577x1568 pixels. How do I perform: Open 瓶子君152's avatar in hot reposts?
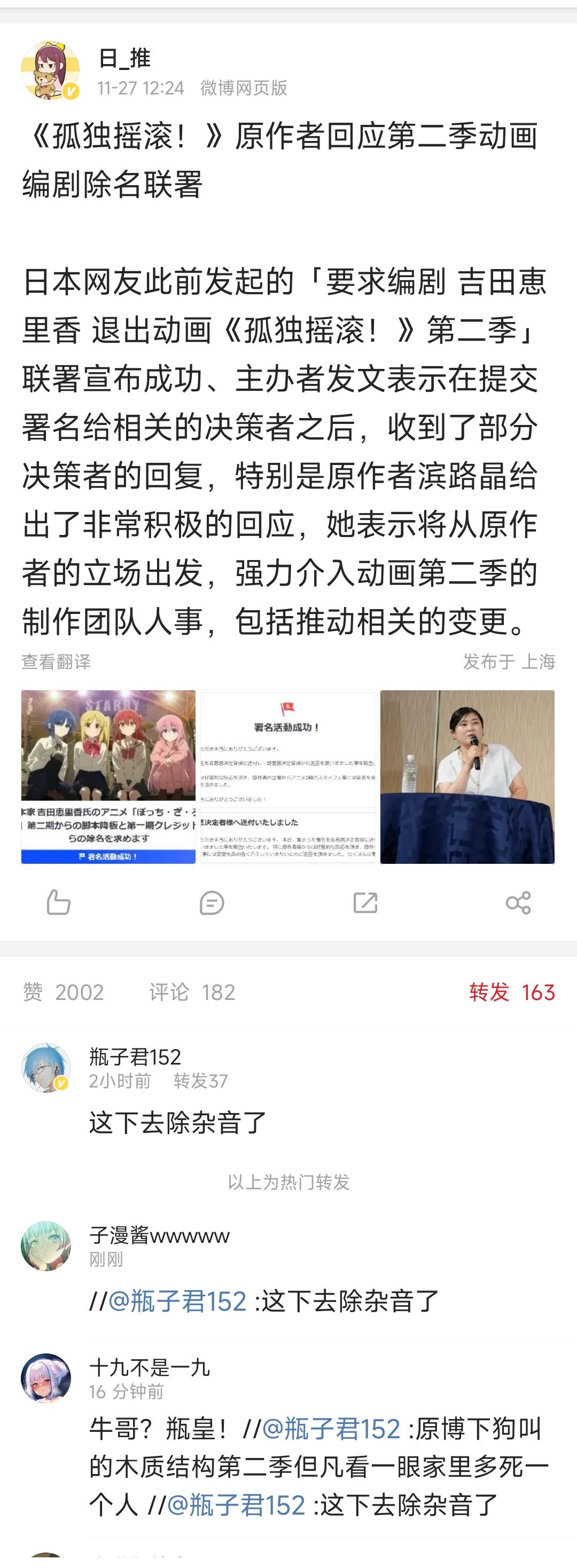coord(46,1068)
